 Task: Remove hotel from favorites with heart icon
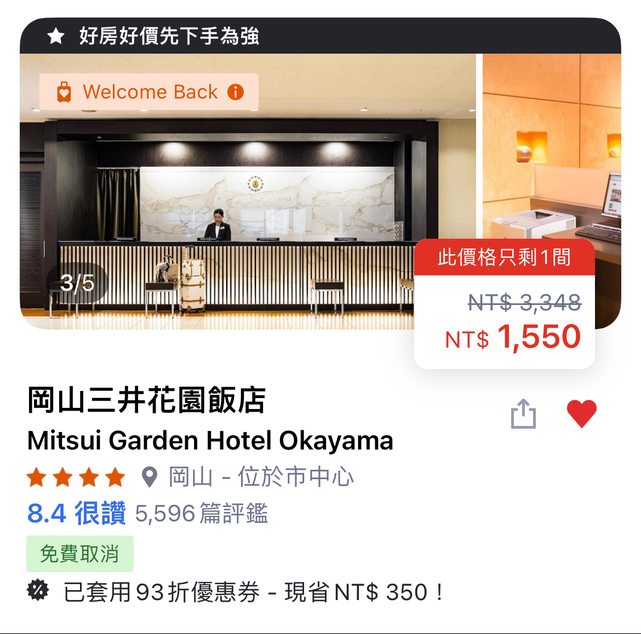(581, 414)
